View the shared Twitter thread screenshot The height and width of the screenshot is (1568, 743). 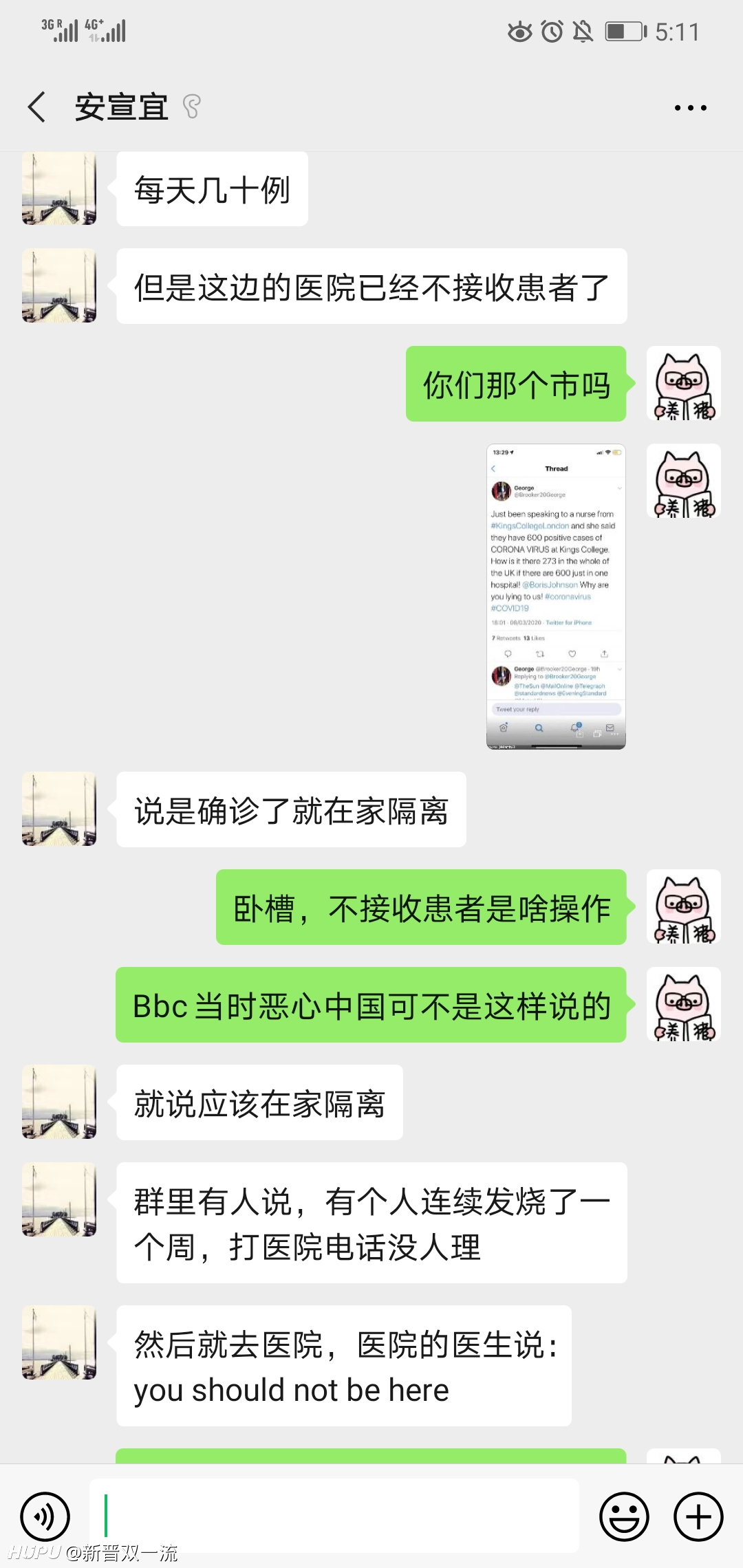click(556, 596)
